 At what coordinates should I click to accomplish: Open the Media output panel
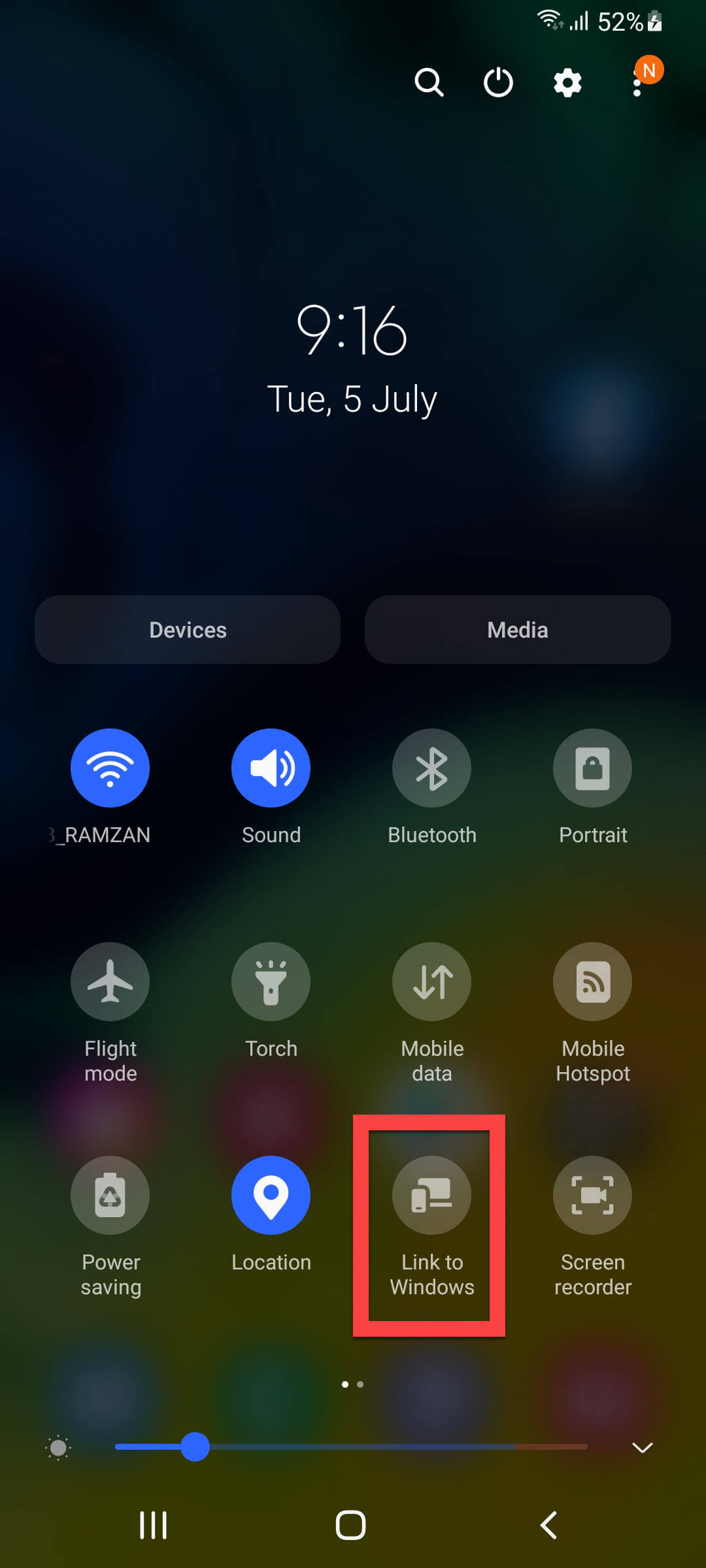click(518, 630)
